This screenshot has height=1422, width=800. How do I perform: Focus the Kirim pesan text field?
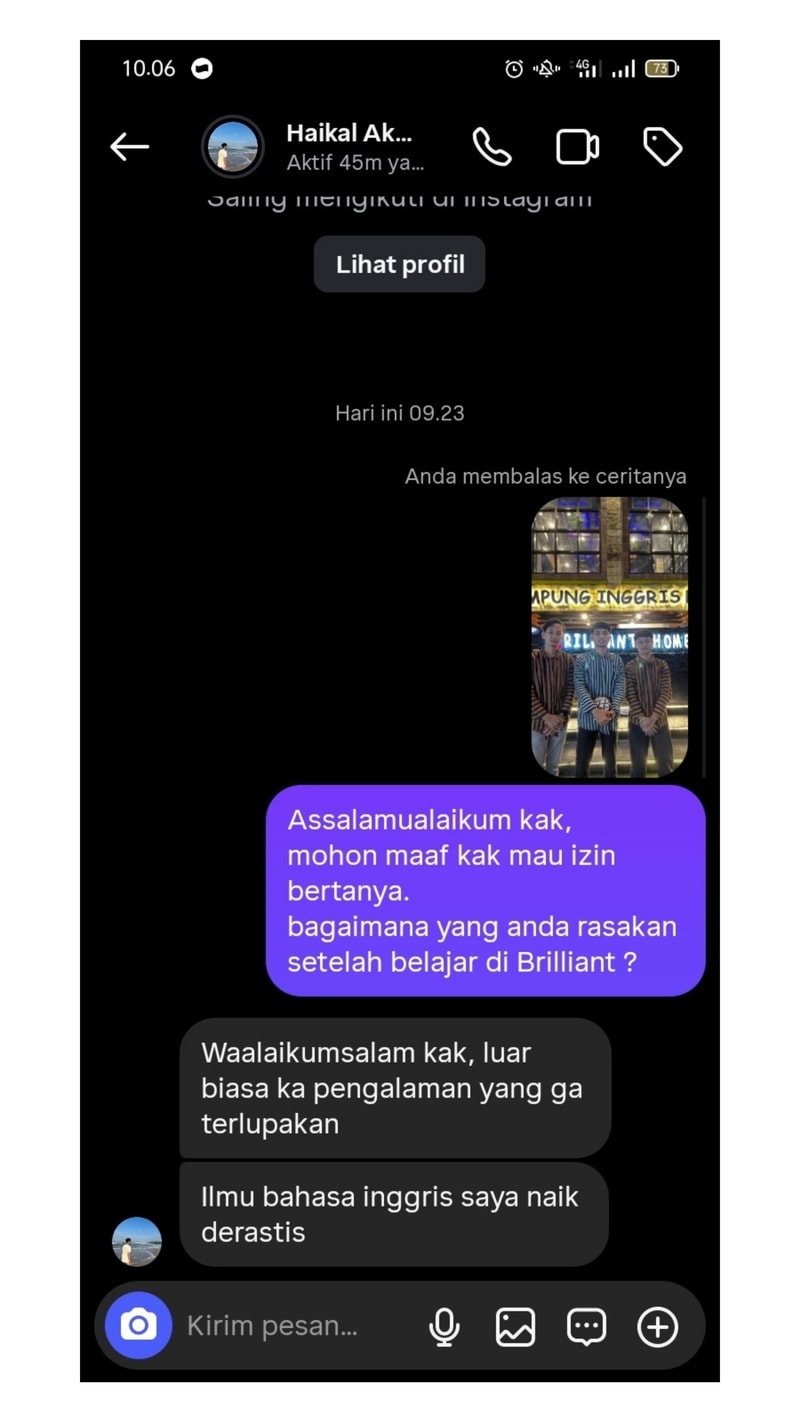click(290, 1326)
